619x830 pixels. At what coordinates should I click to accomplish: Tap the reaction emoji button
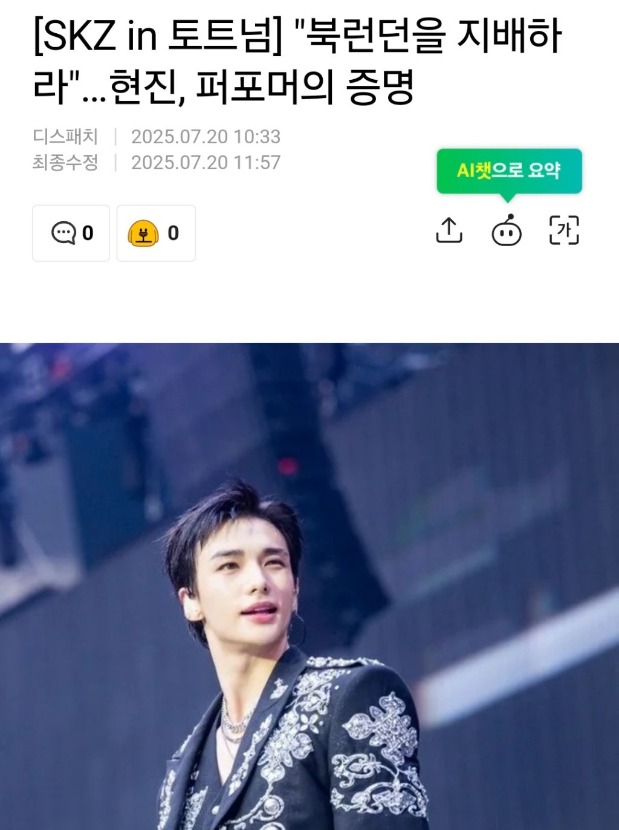(155, 233)
